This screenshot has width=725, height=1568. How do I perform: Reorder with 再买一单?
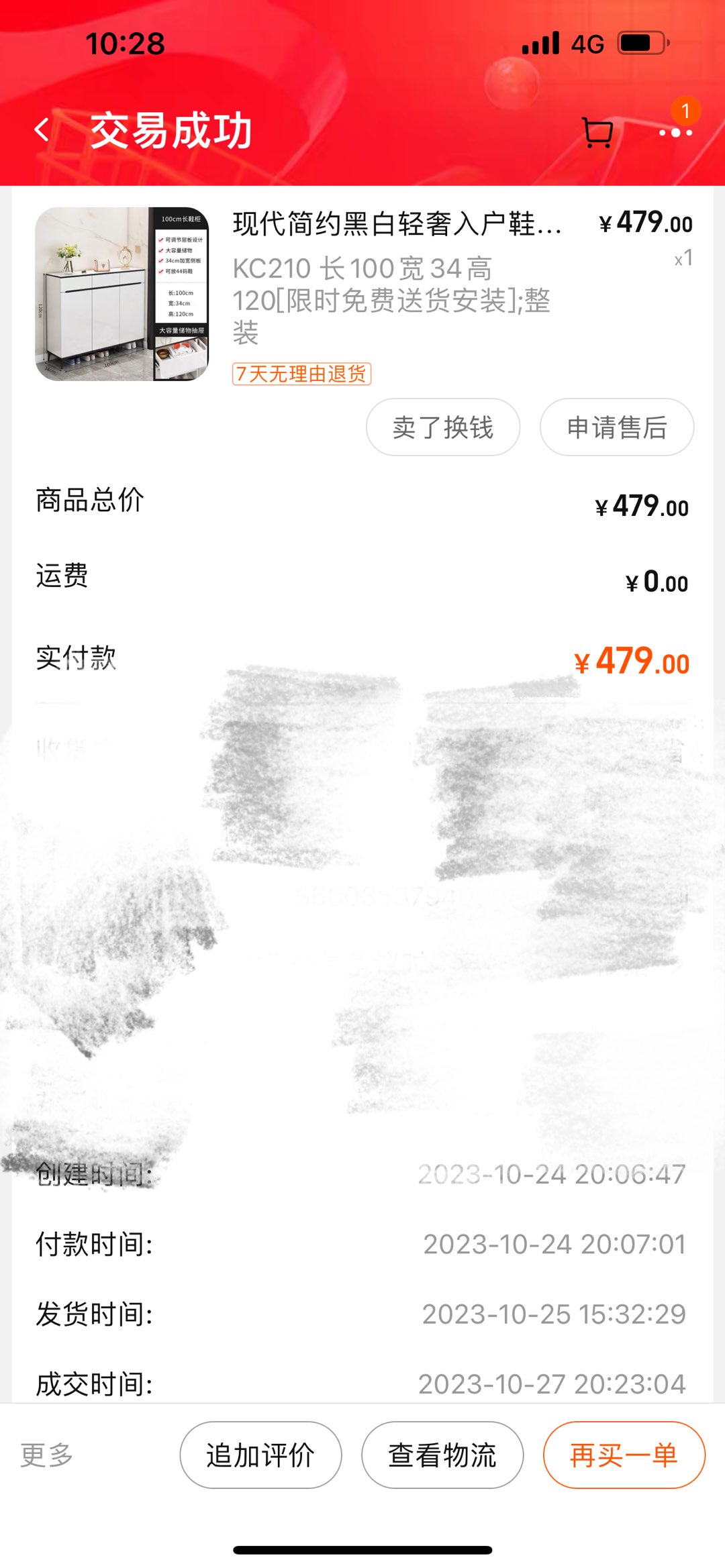(624, 1455)
